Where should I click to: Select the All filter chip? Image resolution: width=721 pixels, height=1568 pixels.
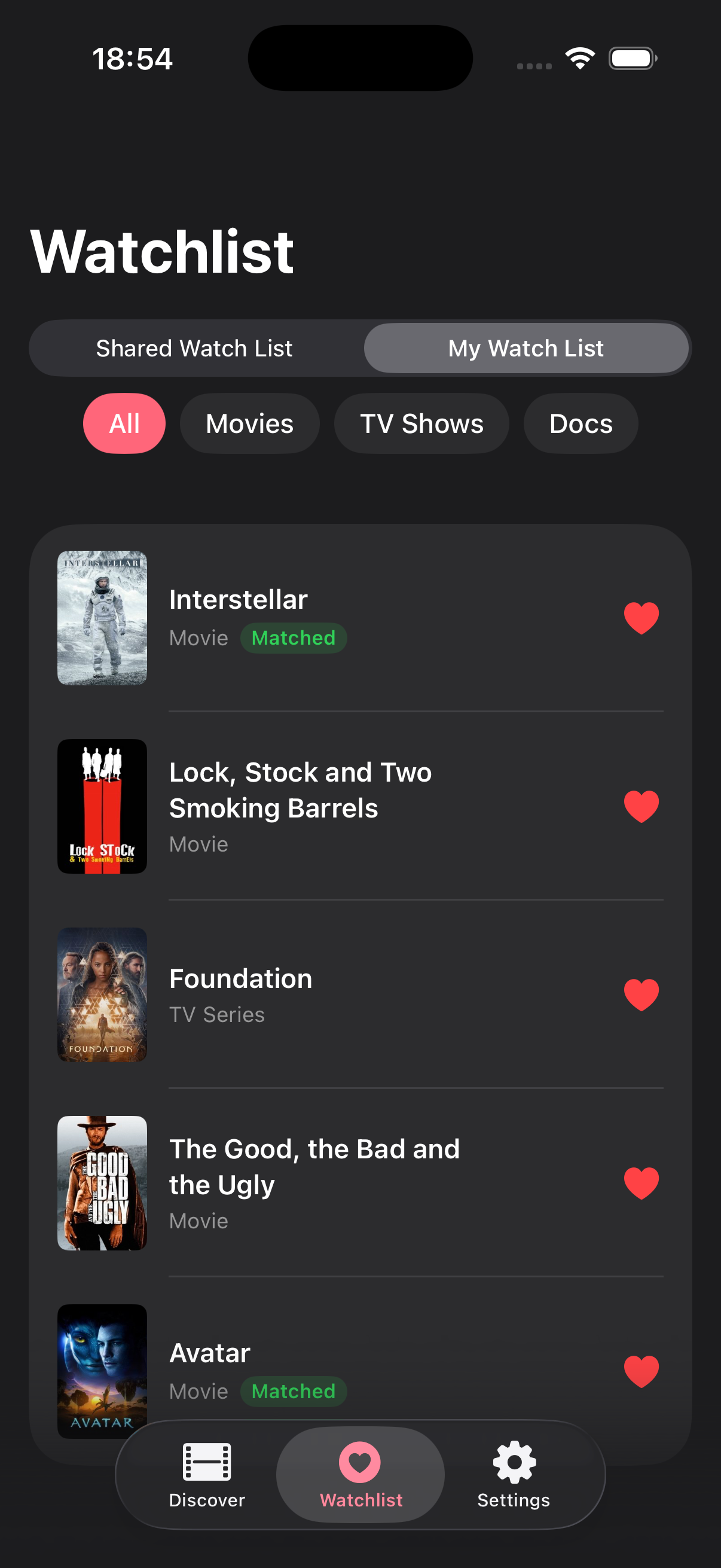point(124,423)
